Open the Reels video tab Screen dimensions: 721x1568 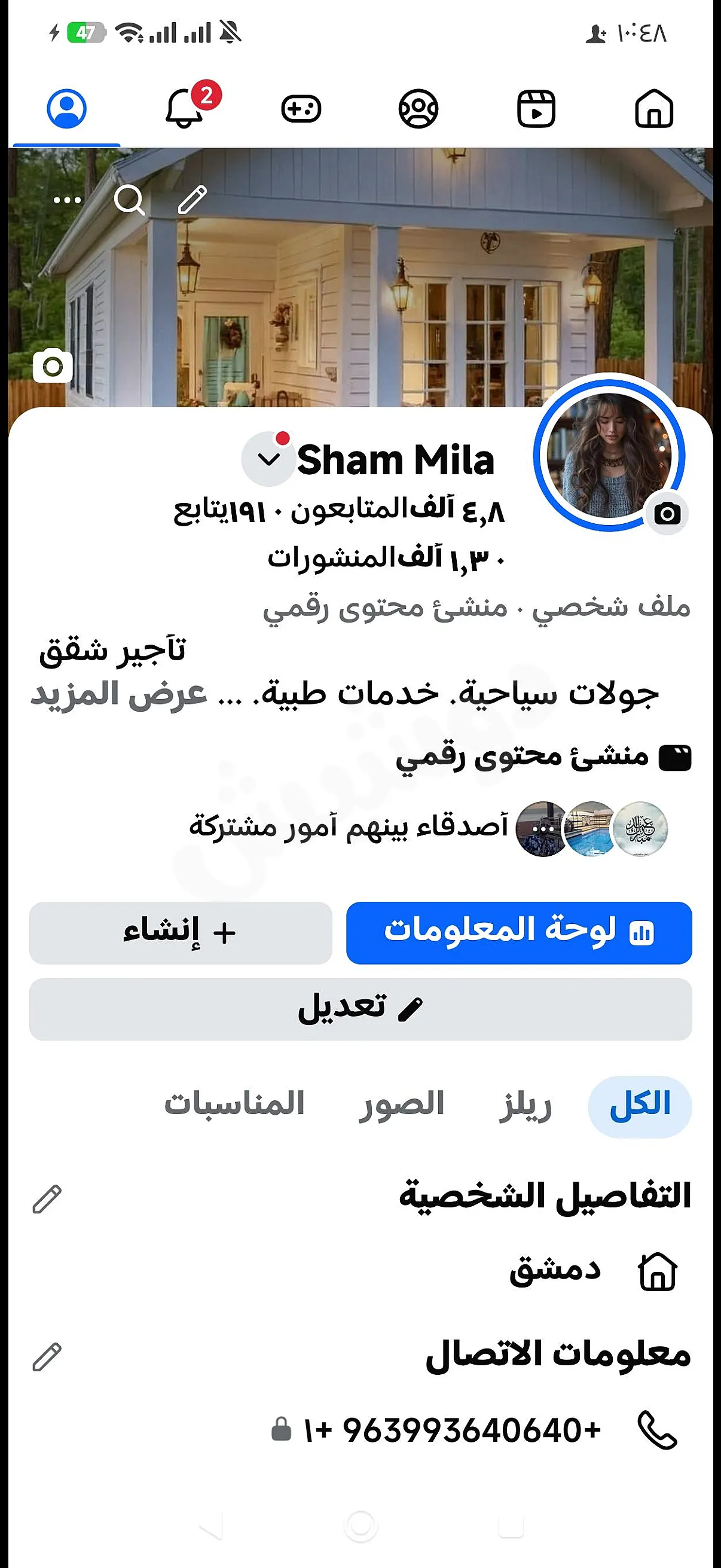[536, 109]
